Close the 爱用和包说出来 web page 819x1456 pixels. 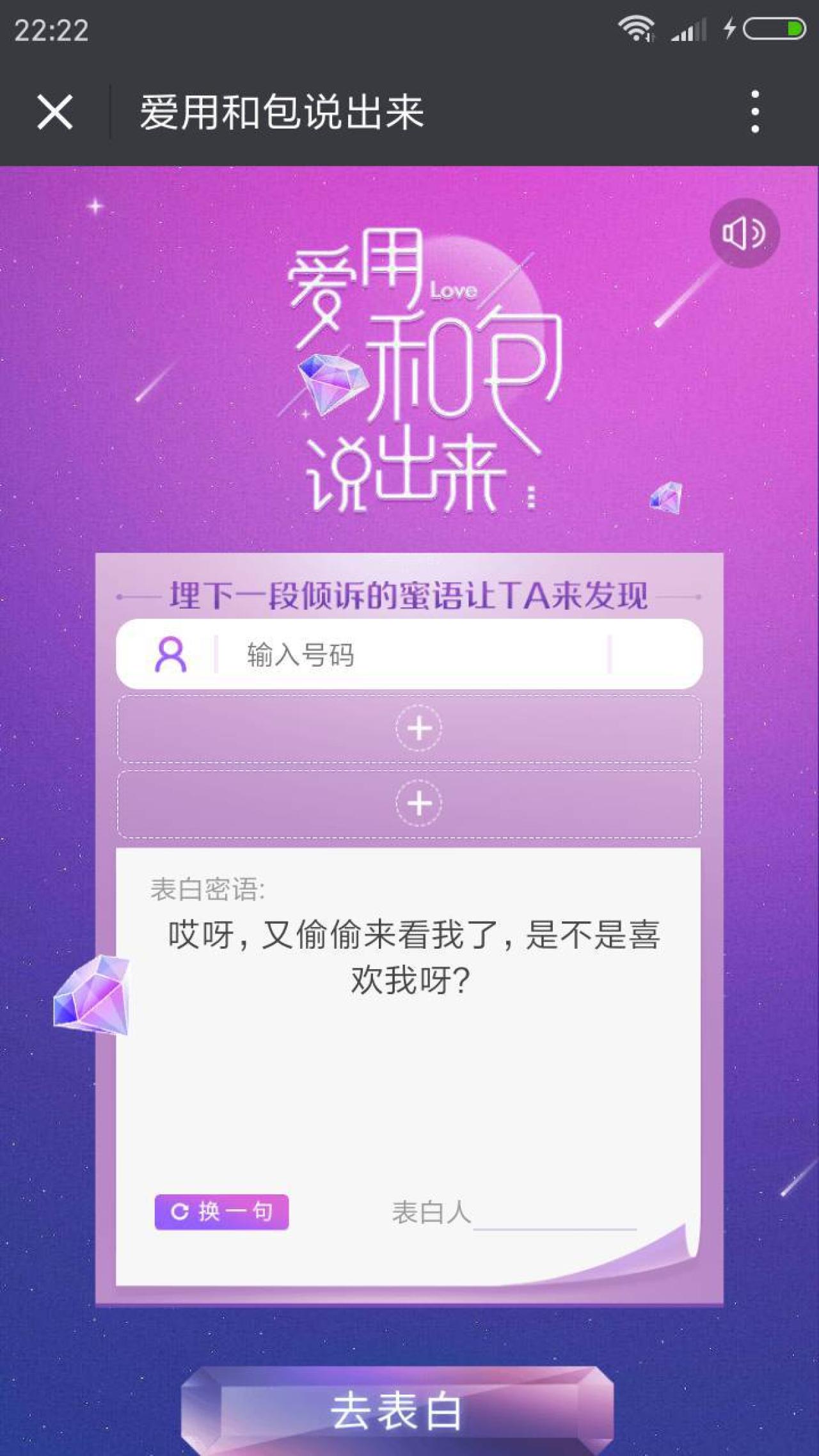[55, 112]
